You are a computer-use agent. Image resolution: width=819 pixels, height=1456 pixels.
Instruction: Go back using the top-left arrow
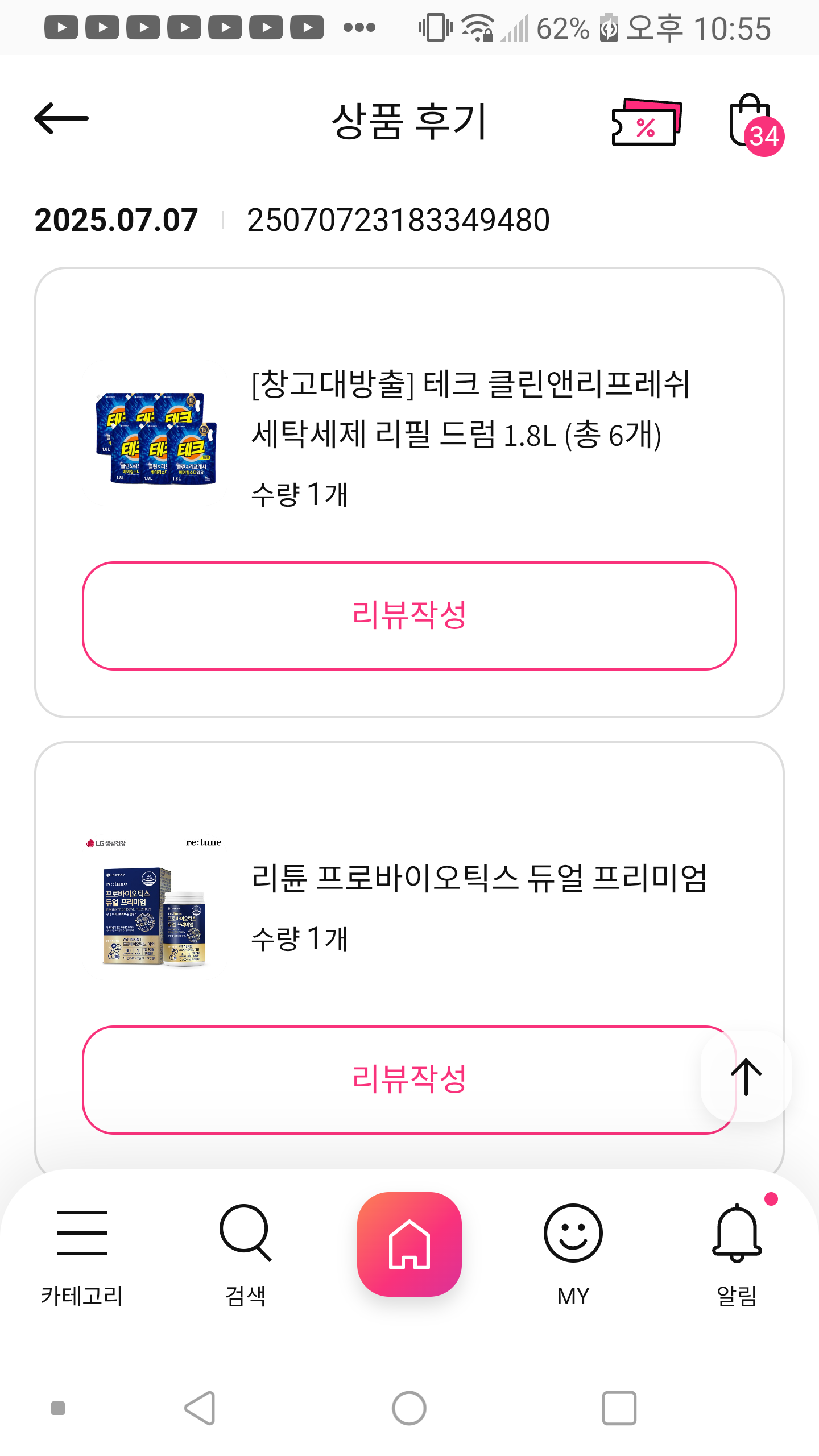click(61, 118)
